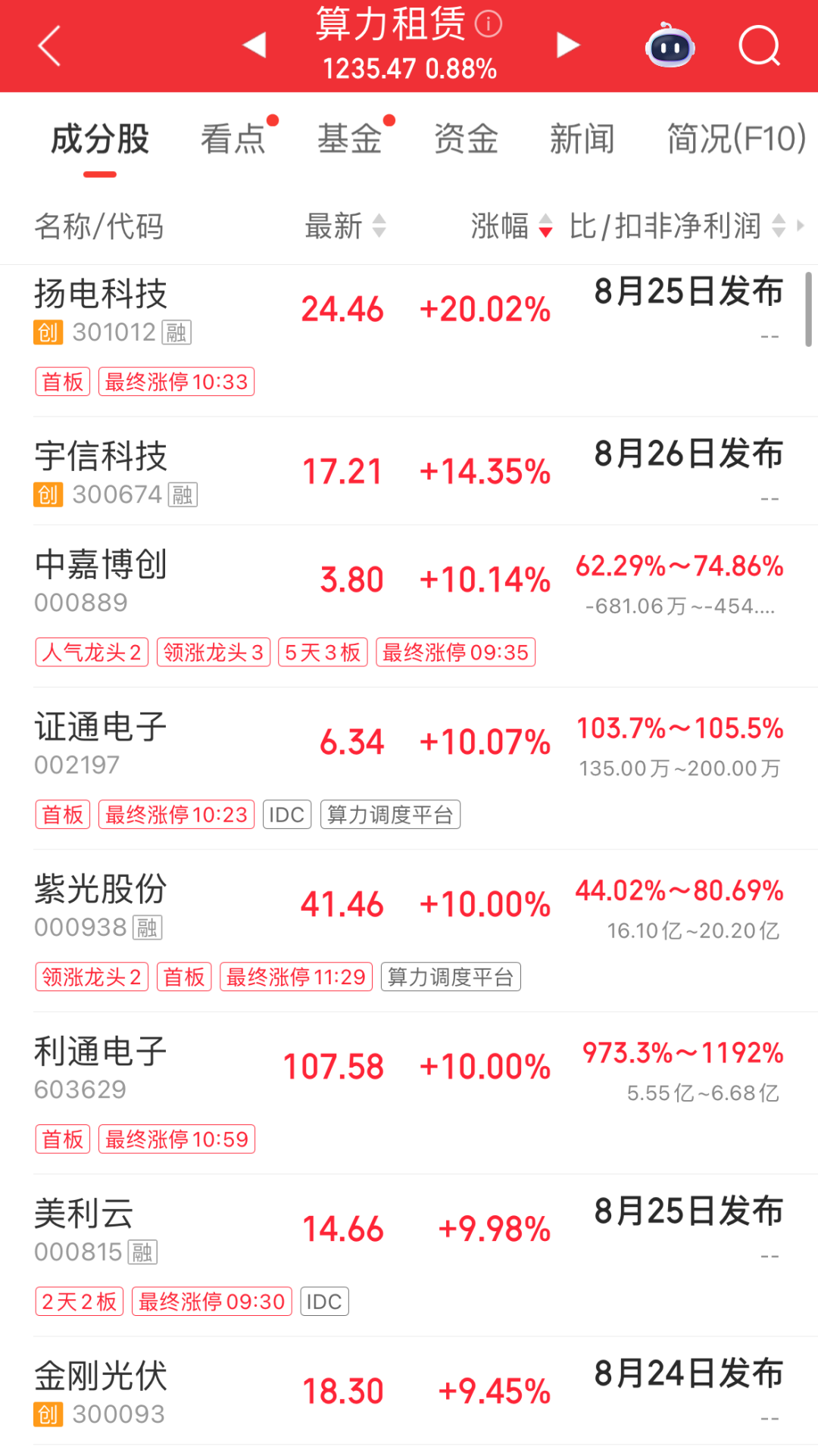Open the 新闻 tab
Image resolution: width=818 pixels, height=1456 pixels.
pyautogui.click(x=582, y=139)
